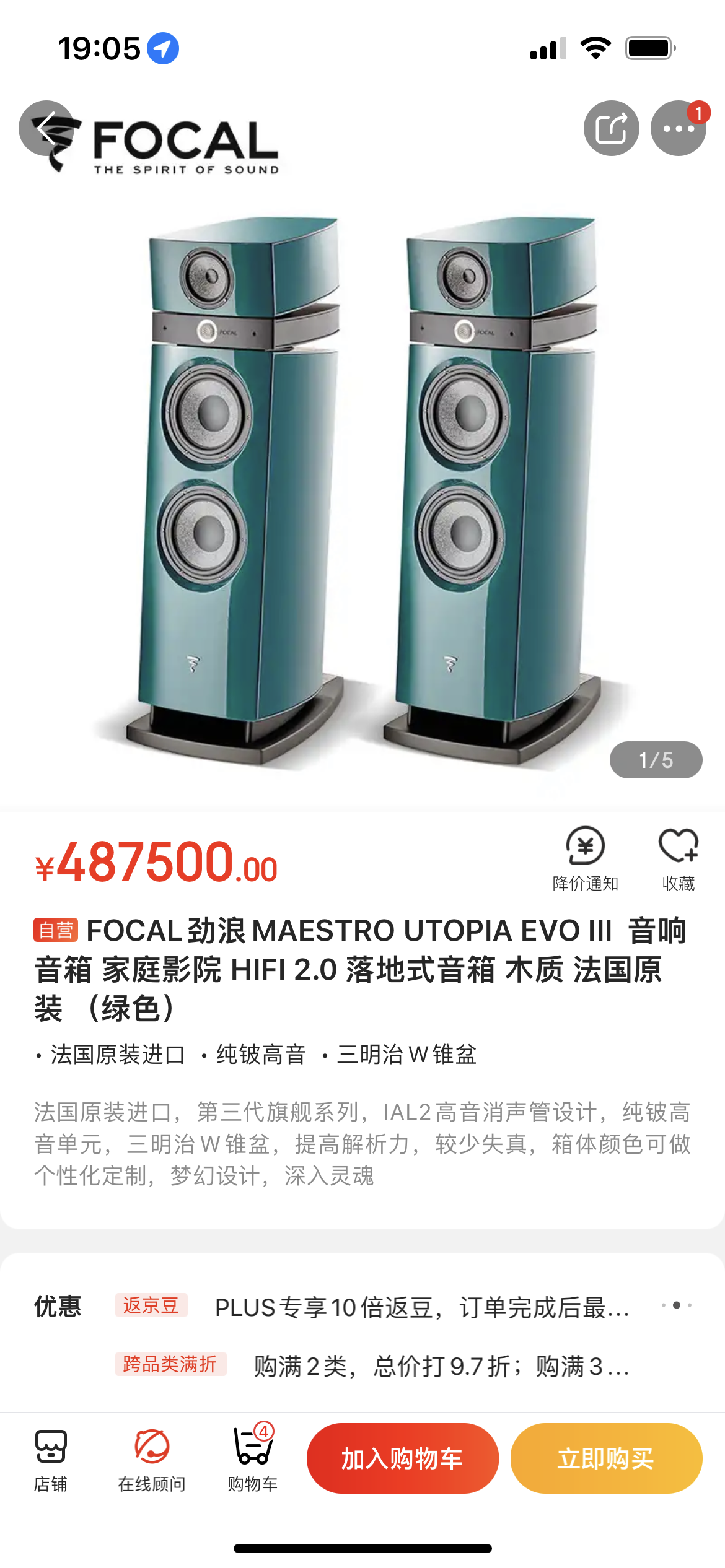Open the 返京豆 PLUS promotion details
The image size is (725, 1568).
point(421,1307)
